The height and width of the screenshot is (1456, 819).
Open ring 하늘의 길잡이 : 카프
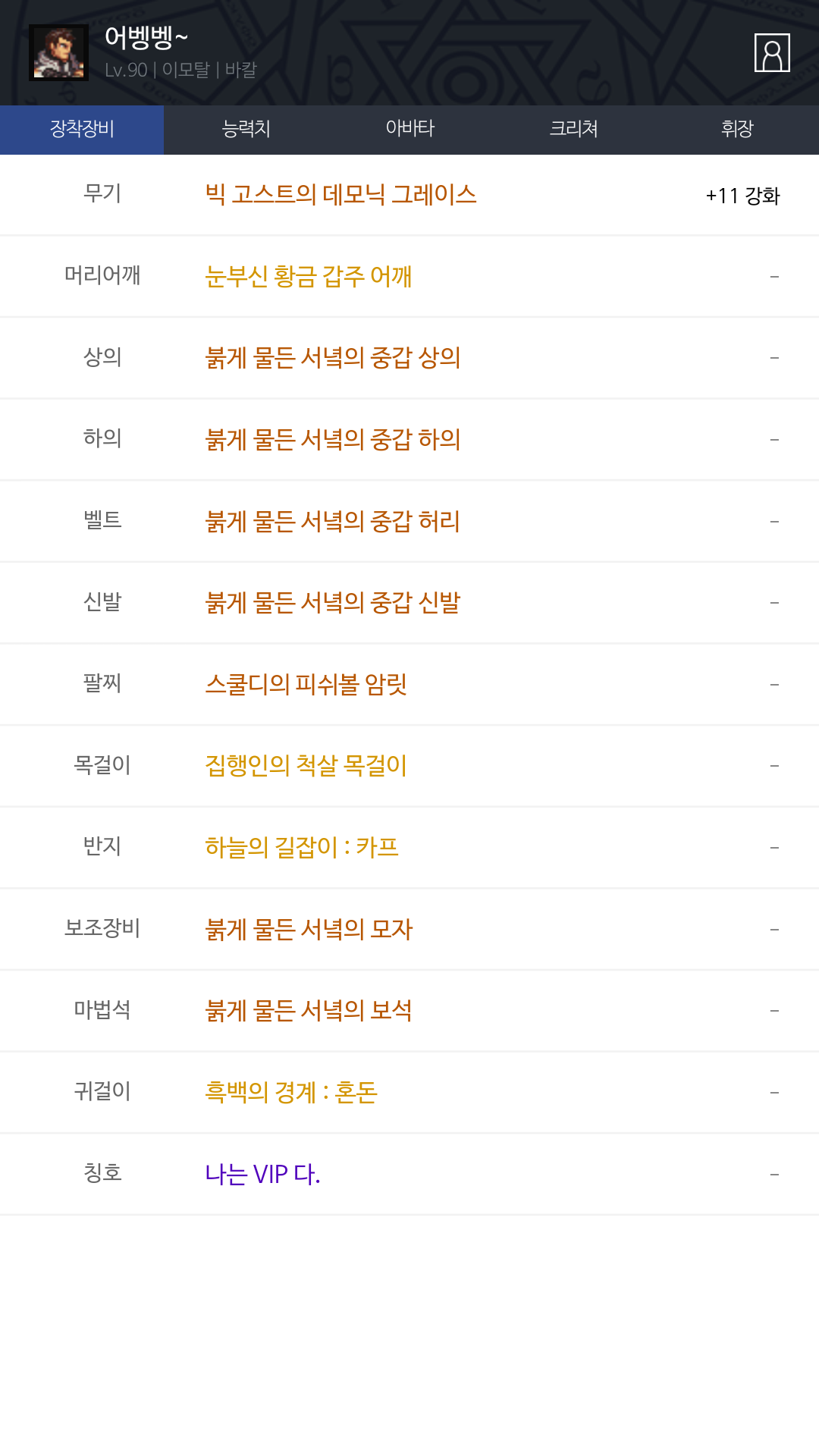tap(301, 848)
